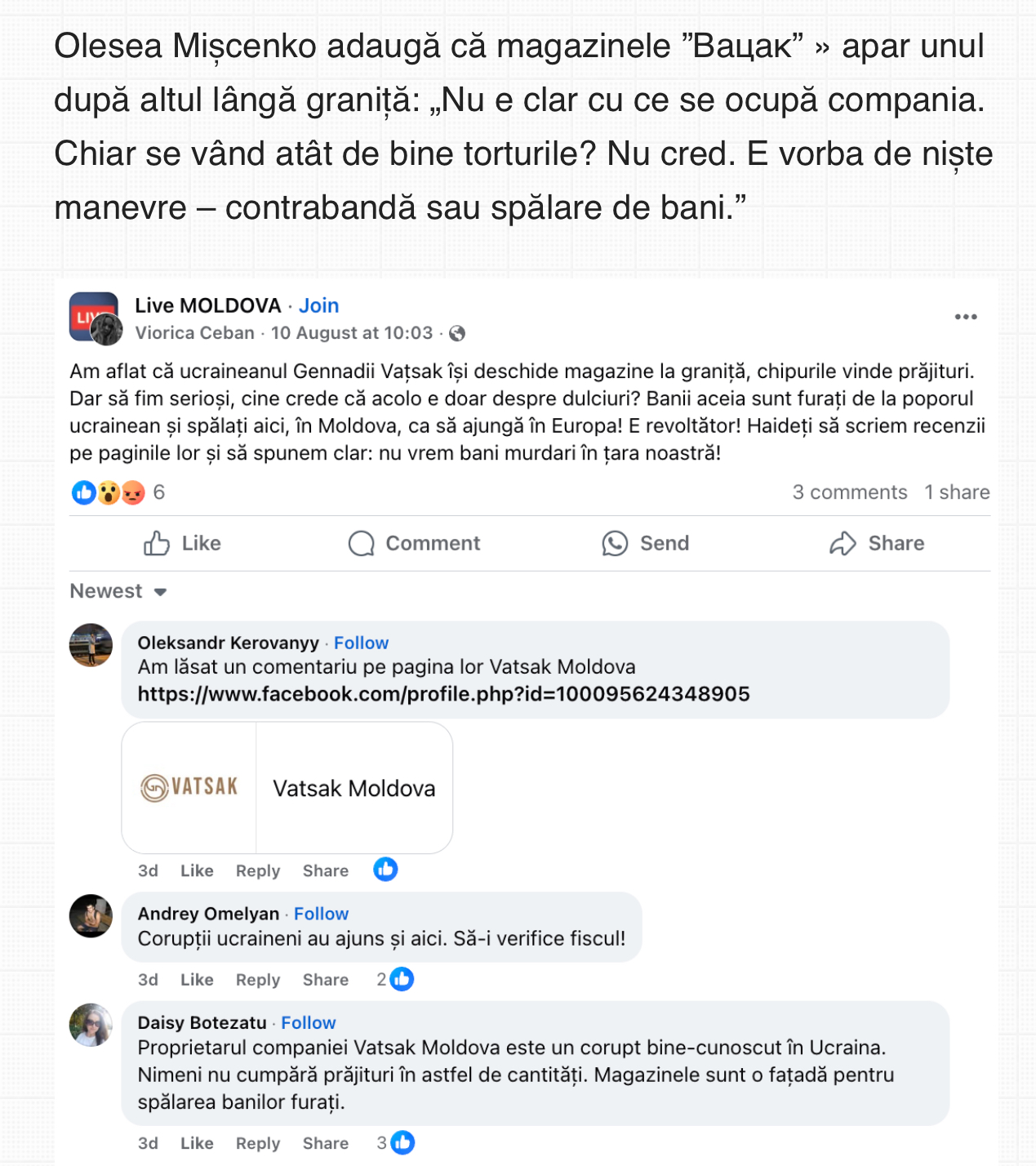The height and width of the screenshot is (1166, 1036).
Task: Reply to Oleksandr Kerovanyy's comment
Action: [257, 871]
